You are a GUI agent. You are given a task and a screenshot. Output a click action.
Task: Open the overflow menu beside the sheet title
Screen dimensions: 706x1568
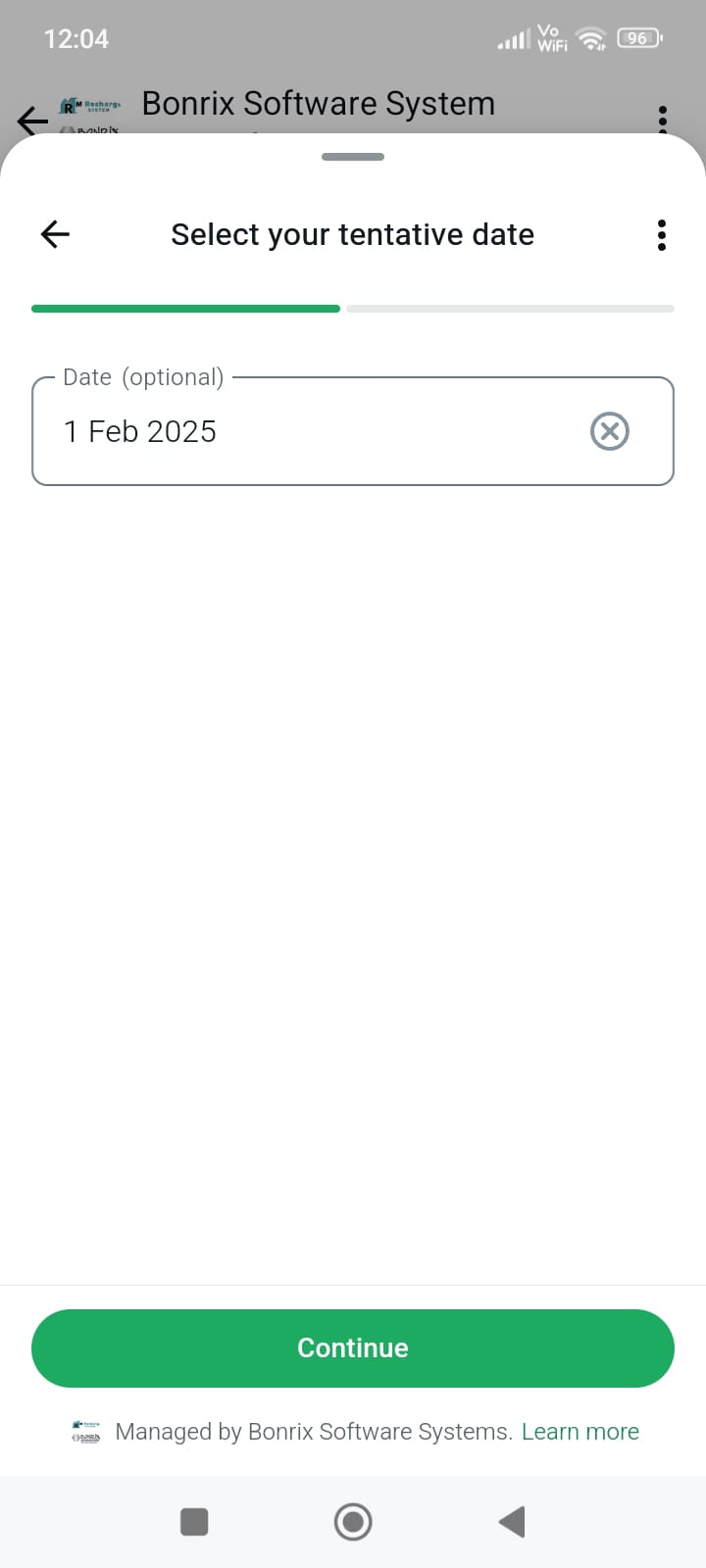click(x=662, y=235)
